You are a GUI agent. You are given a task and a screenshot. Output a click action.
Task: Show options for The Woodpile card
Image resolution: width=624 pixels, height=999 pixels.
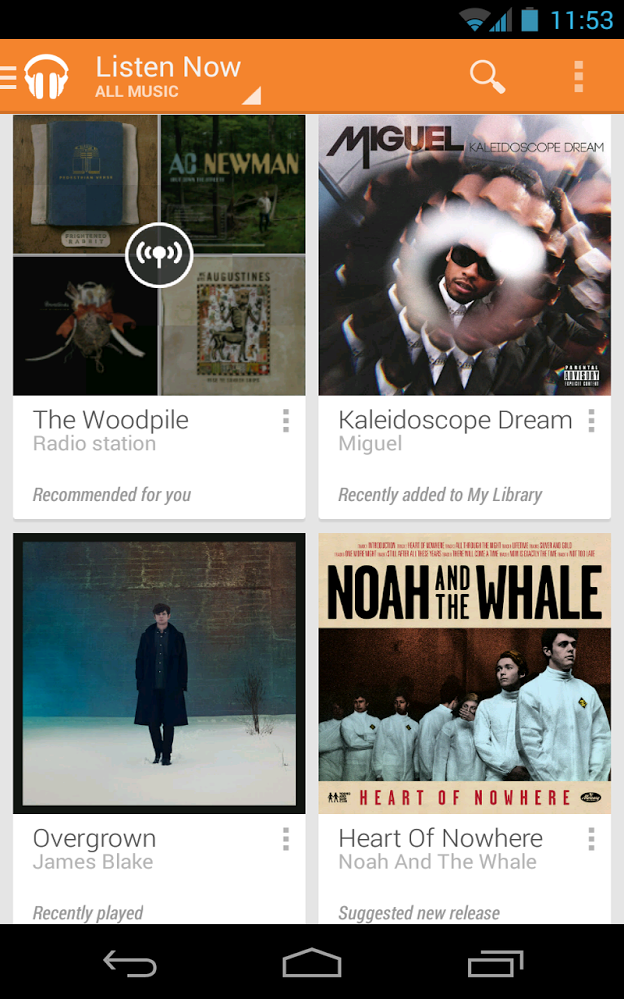click(286, 421)
